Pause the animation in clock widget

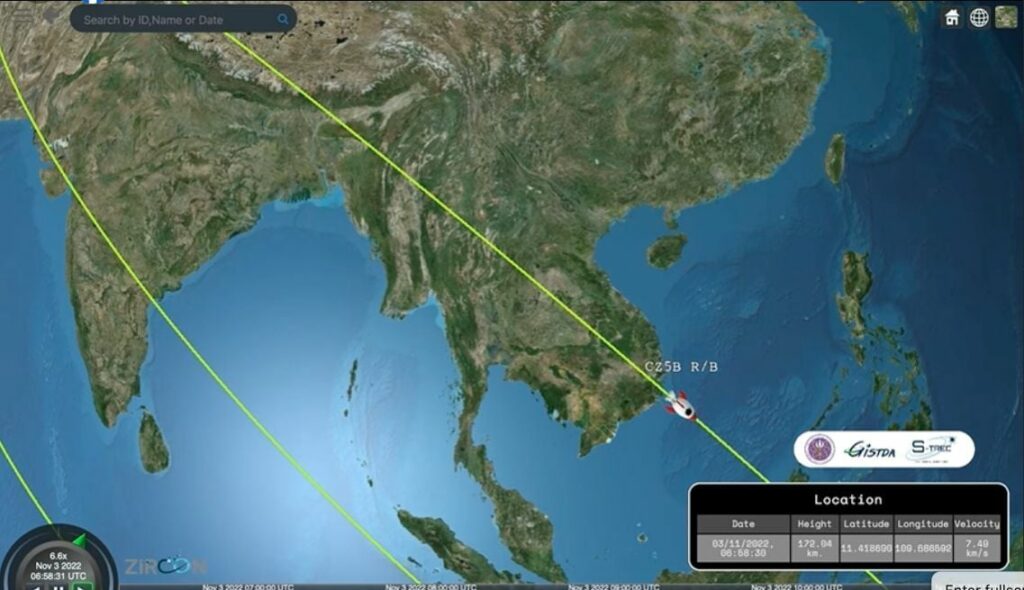coord(58,587)
